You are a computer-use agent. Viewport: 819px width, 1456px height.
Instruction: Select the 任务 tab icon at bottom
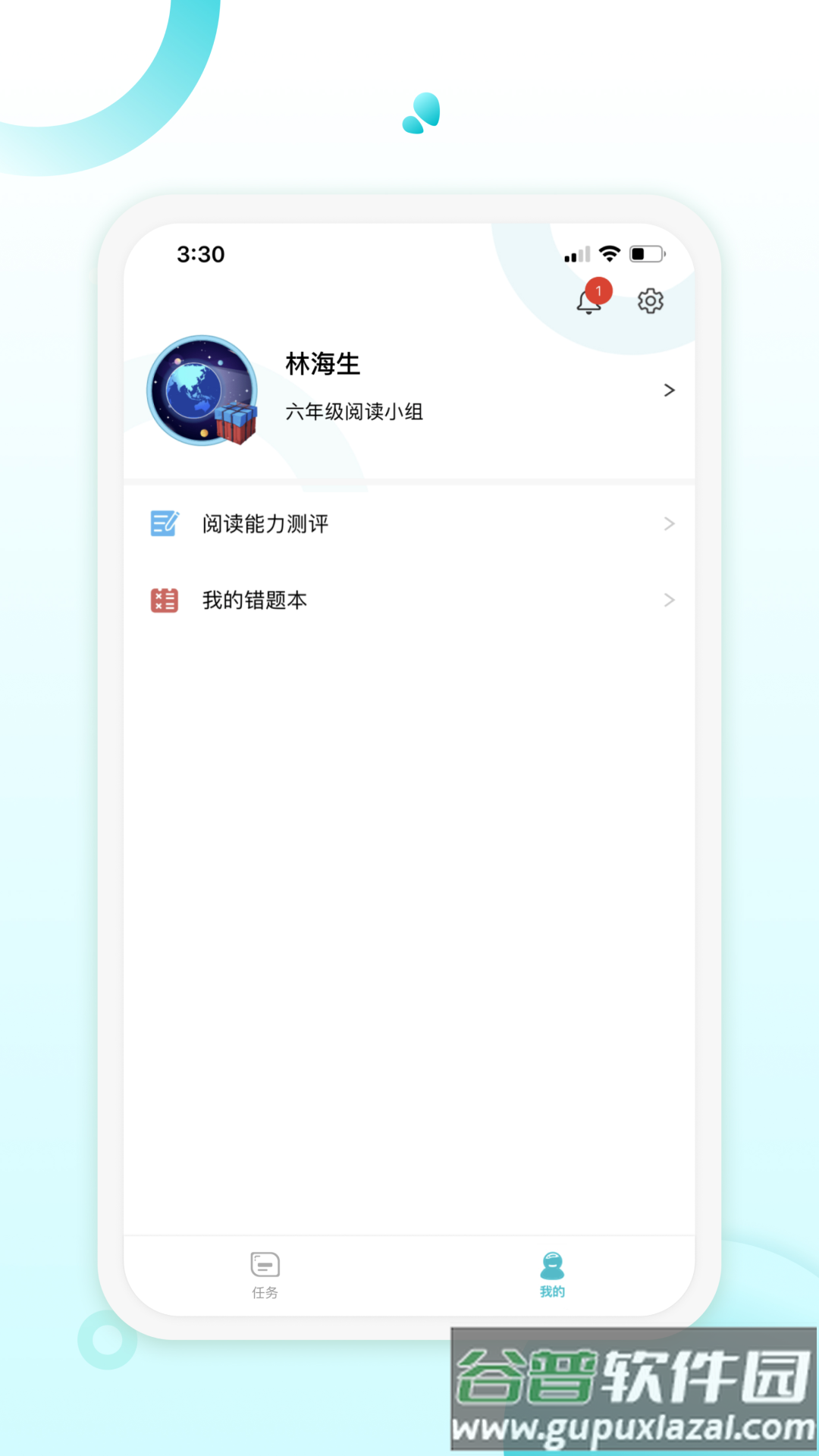coord(264,1265)
